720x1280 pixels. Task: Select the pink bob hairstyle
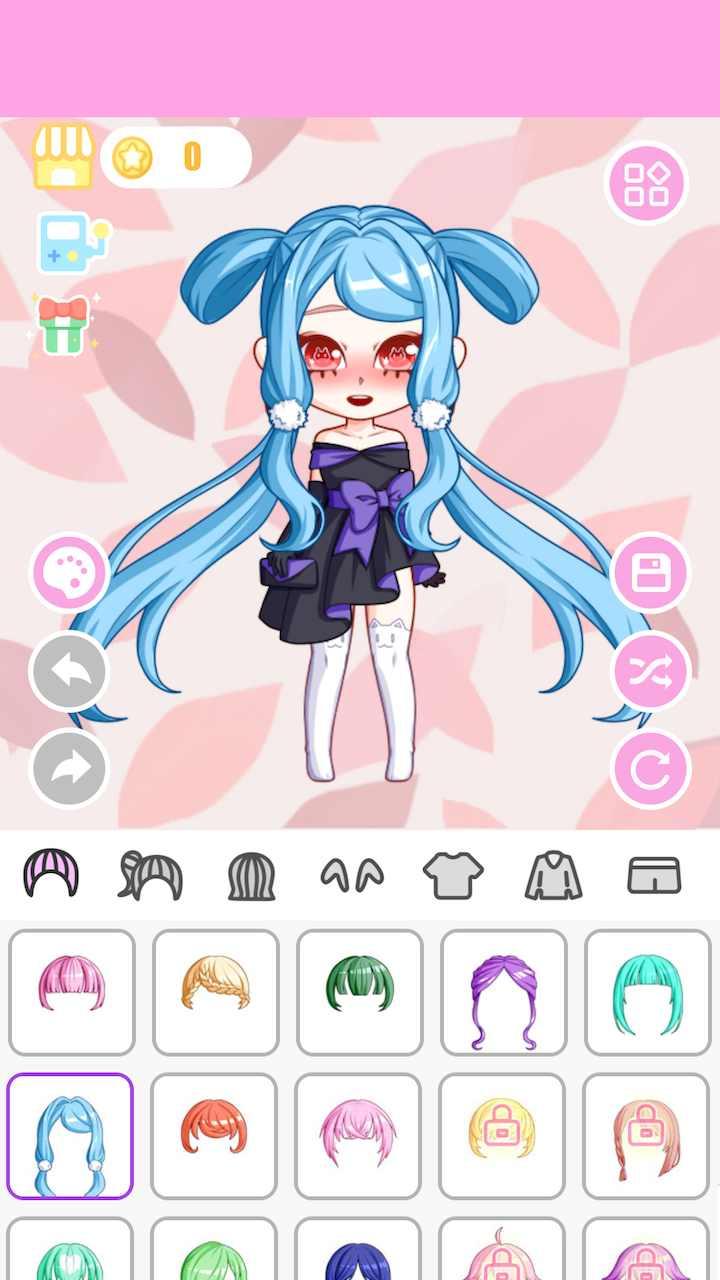click(x=71, y=992)
